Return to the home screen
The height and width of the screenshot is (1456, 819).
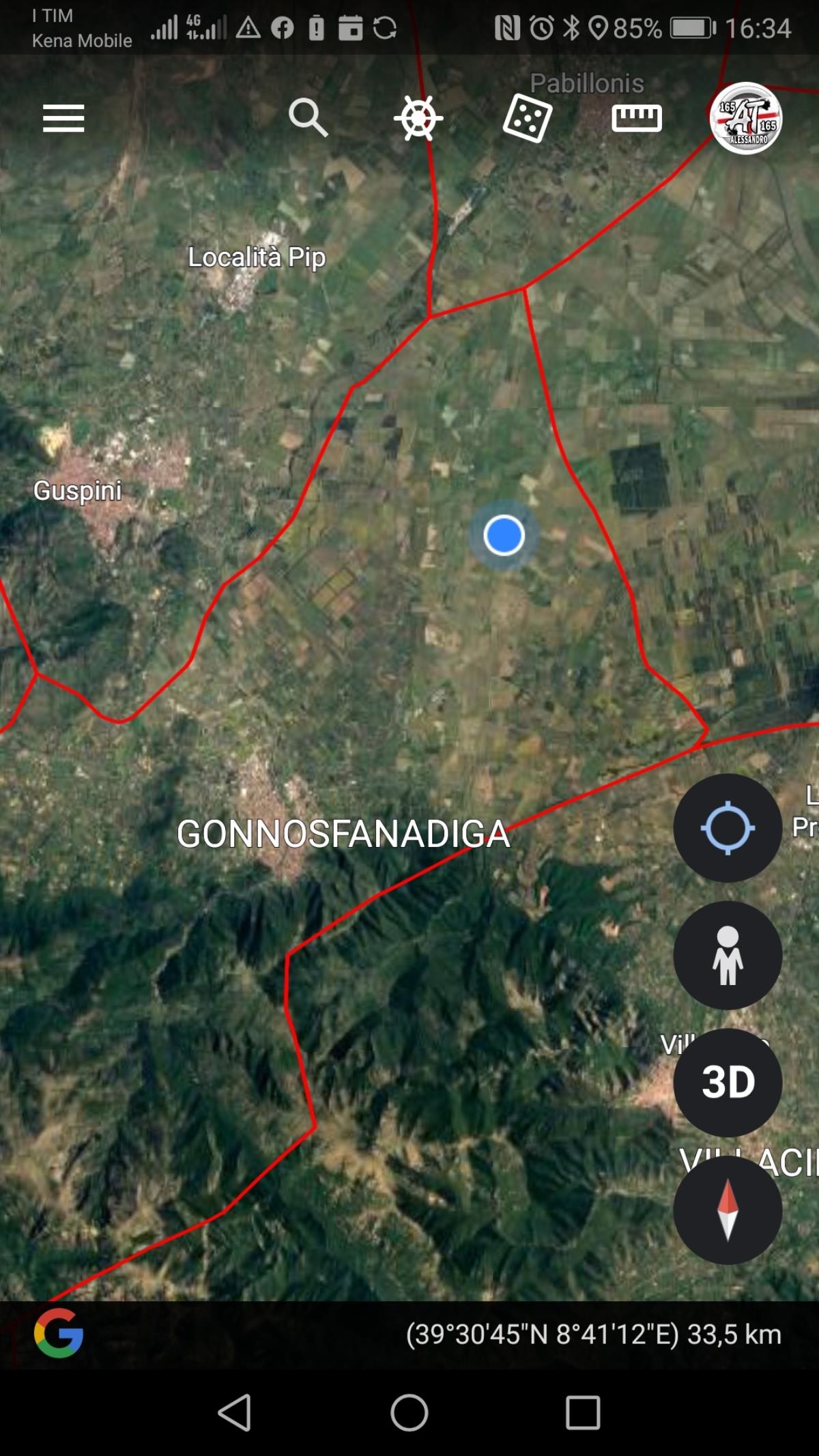point(409,1412)
